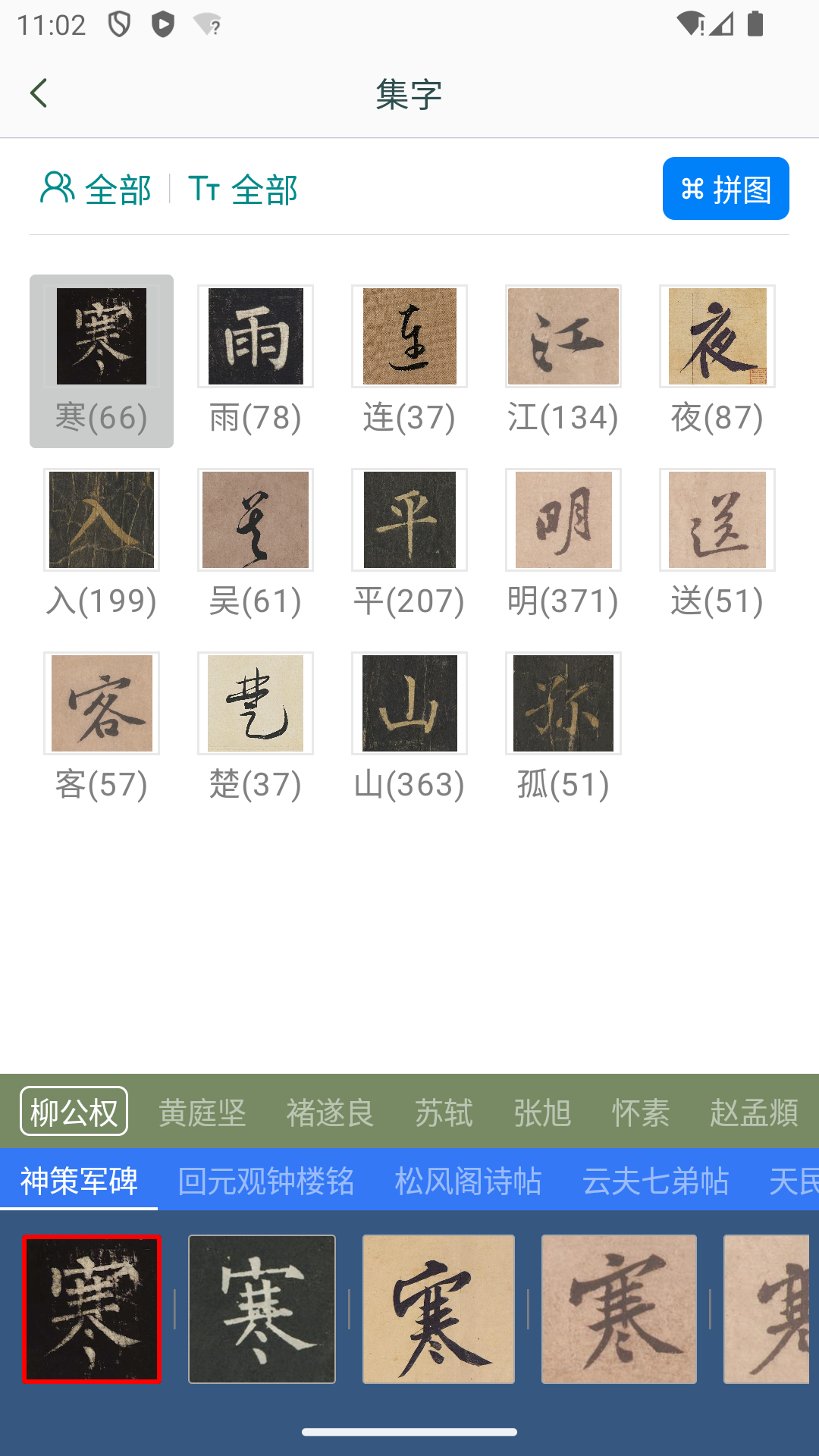Tap the back arrow to exit 集字

tap(39, 93)
